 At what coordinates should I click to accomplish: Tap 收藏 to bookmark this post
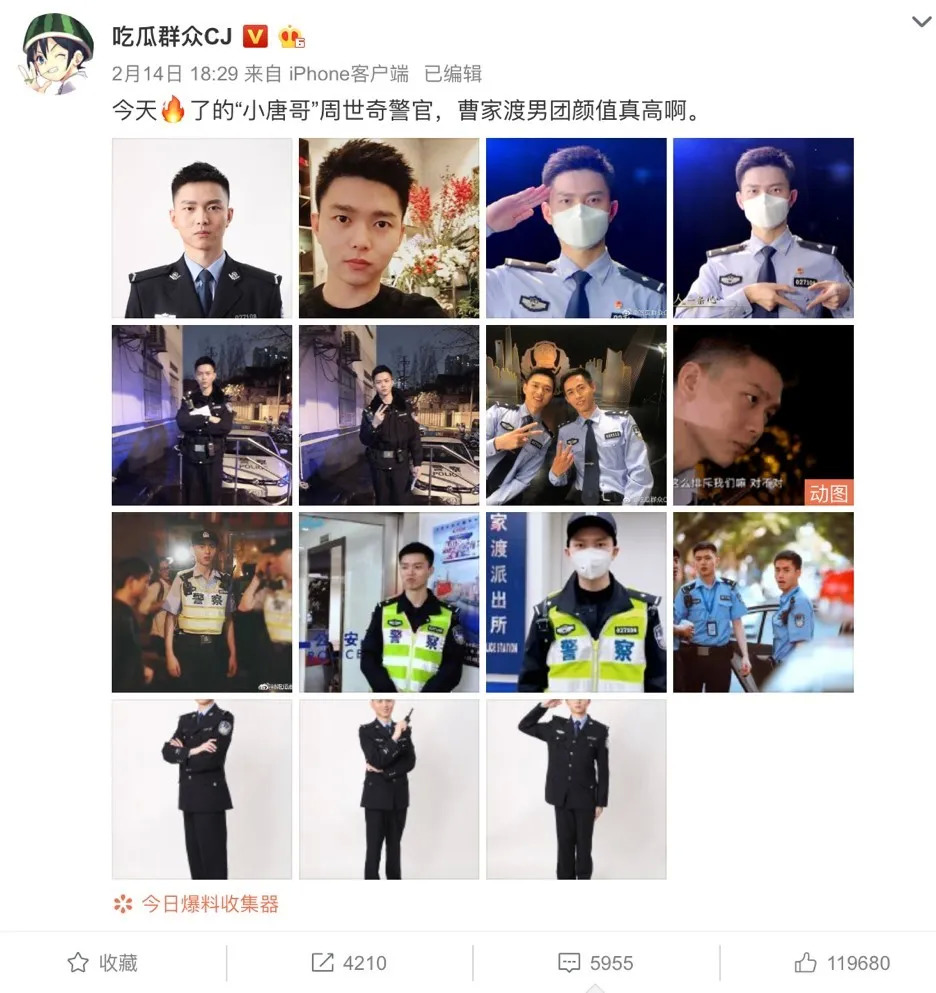tap(103, 963)
